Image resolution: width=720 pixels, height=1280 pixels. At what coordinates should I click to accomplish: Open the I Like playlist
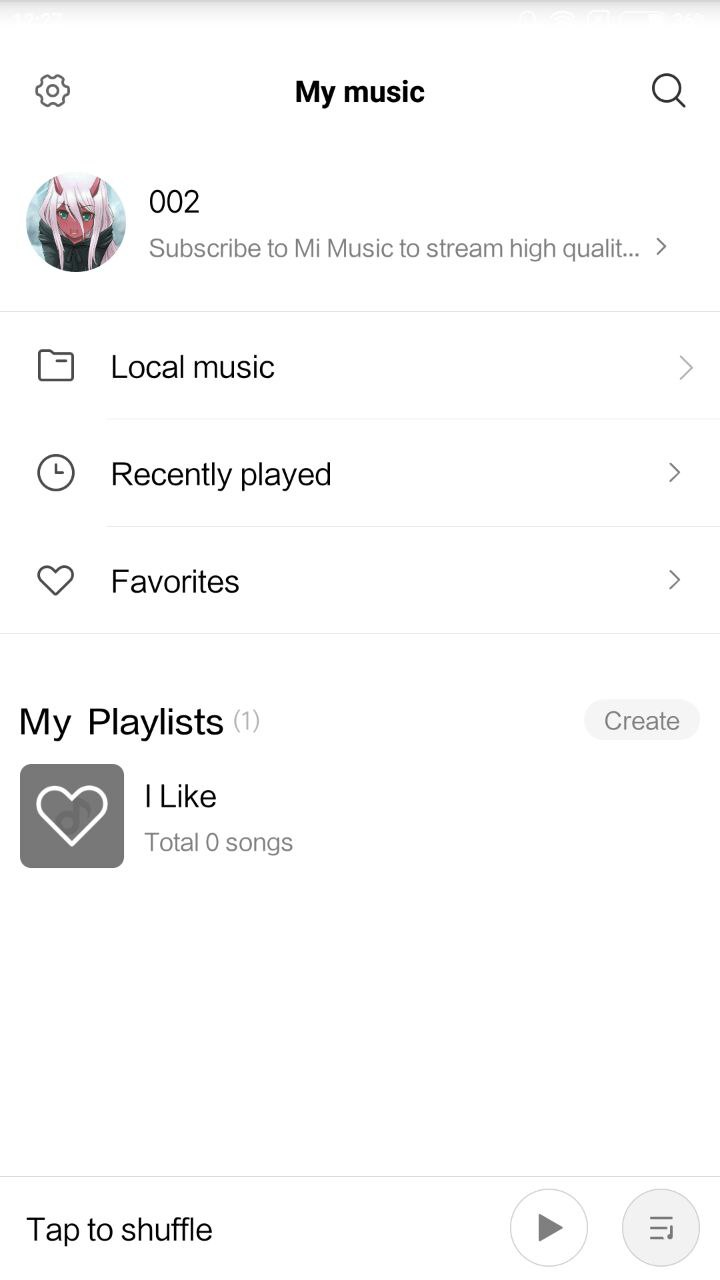[x=360, y=816]
